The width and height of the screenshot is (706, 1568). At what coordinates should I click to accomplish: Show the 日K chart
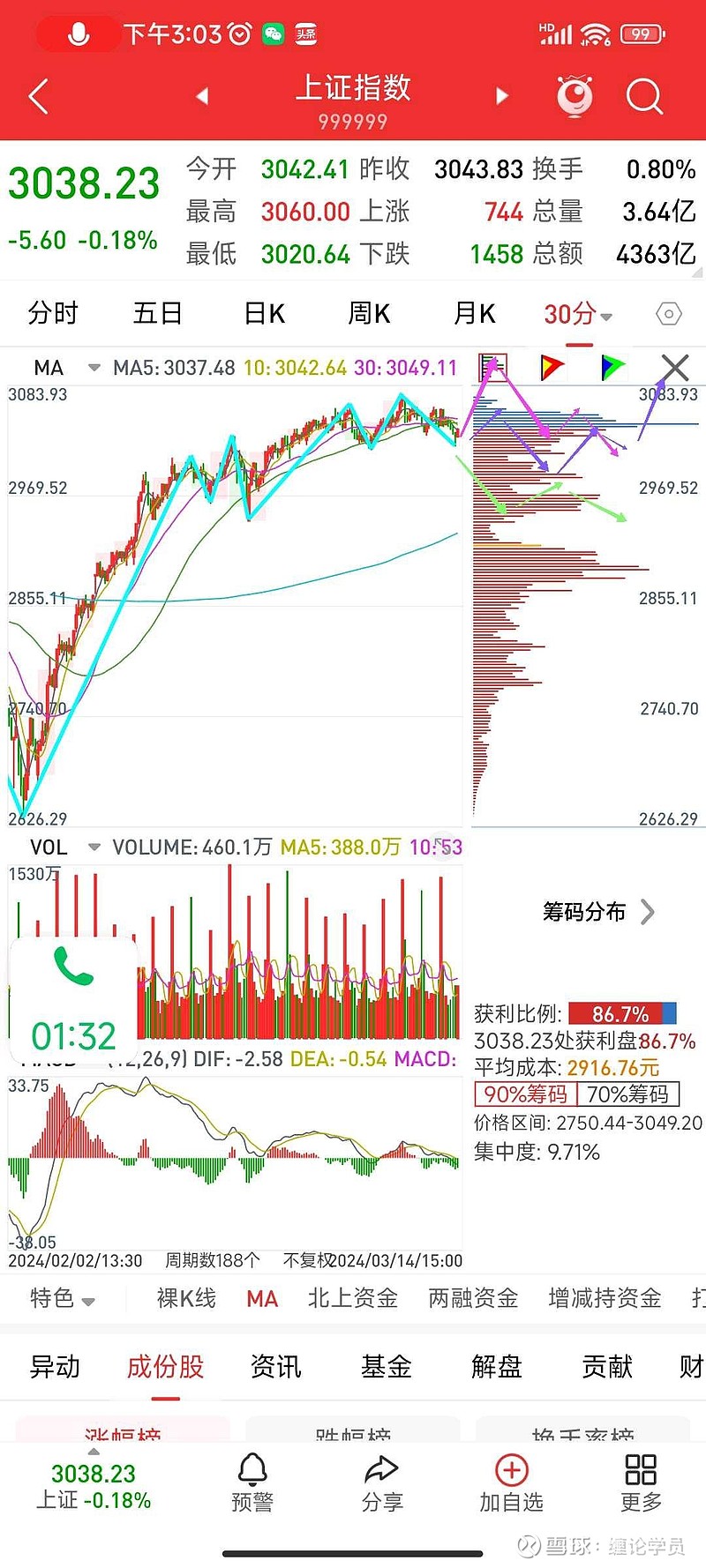pos(264,313)
